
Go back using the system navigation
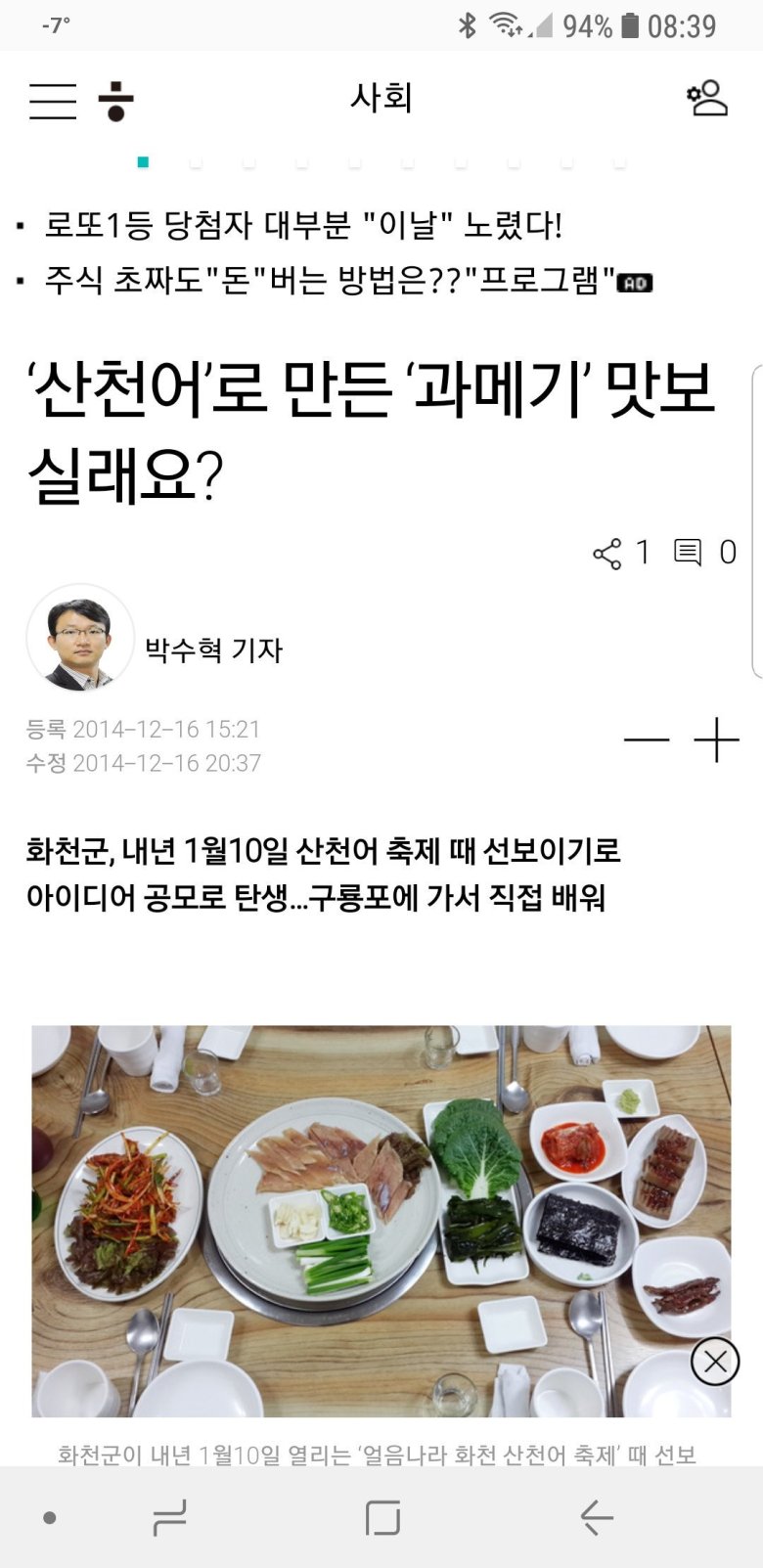[x=596, y=1517]
